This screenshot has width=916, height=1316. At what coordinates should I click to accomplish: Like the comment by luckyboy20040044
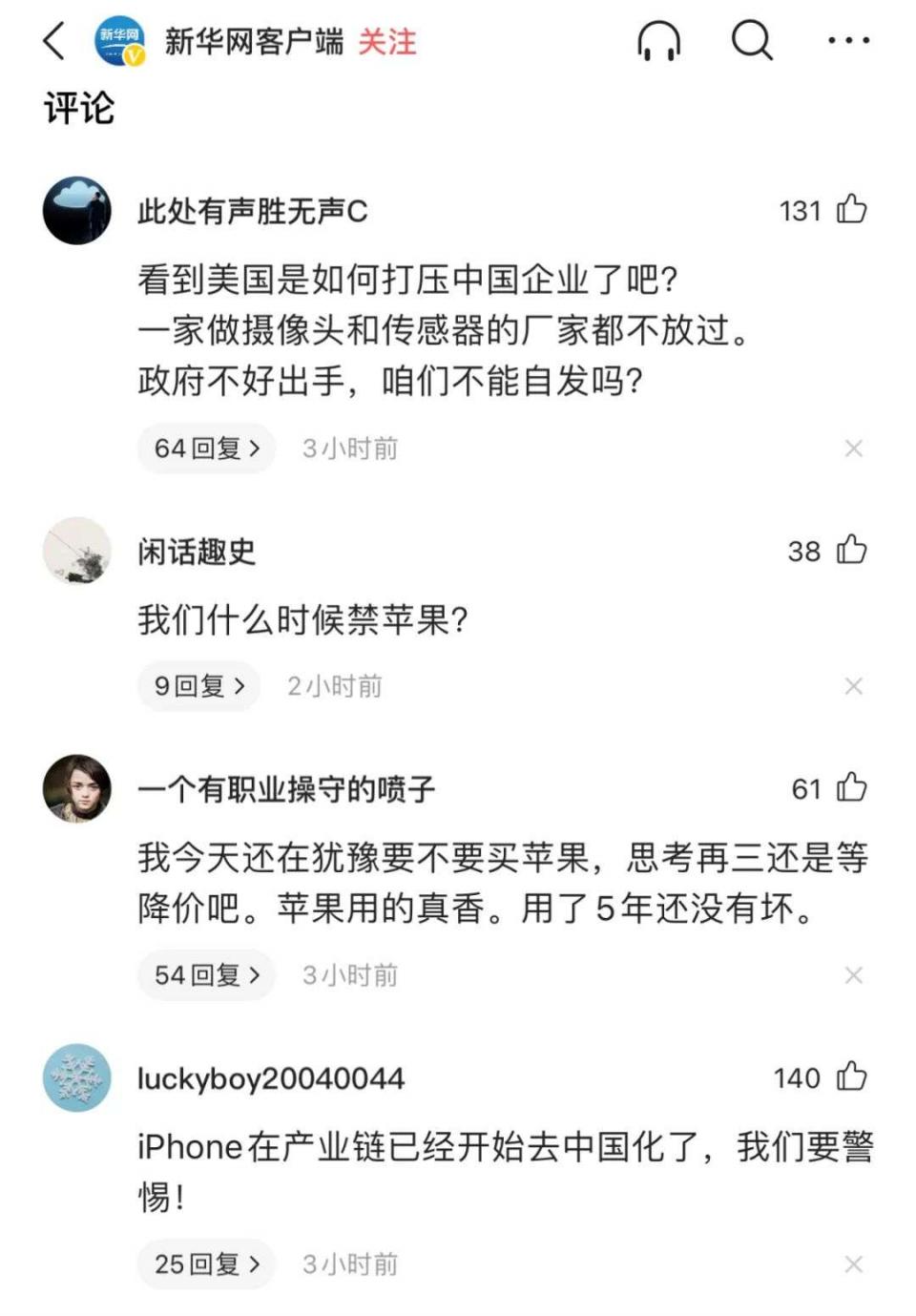851,1077
